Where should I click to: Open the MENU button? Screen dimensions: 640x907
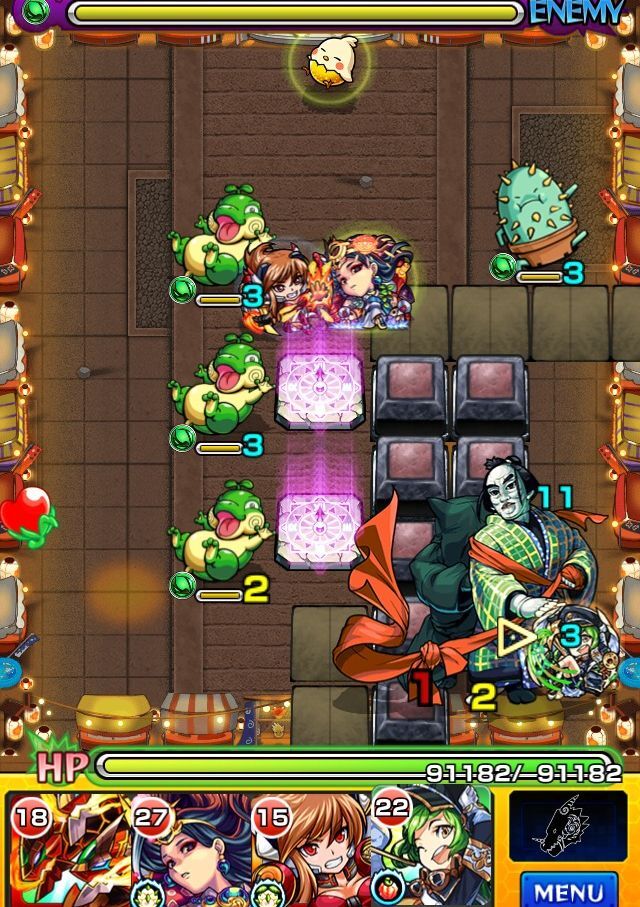tap(568, 890)
